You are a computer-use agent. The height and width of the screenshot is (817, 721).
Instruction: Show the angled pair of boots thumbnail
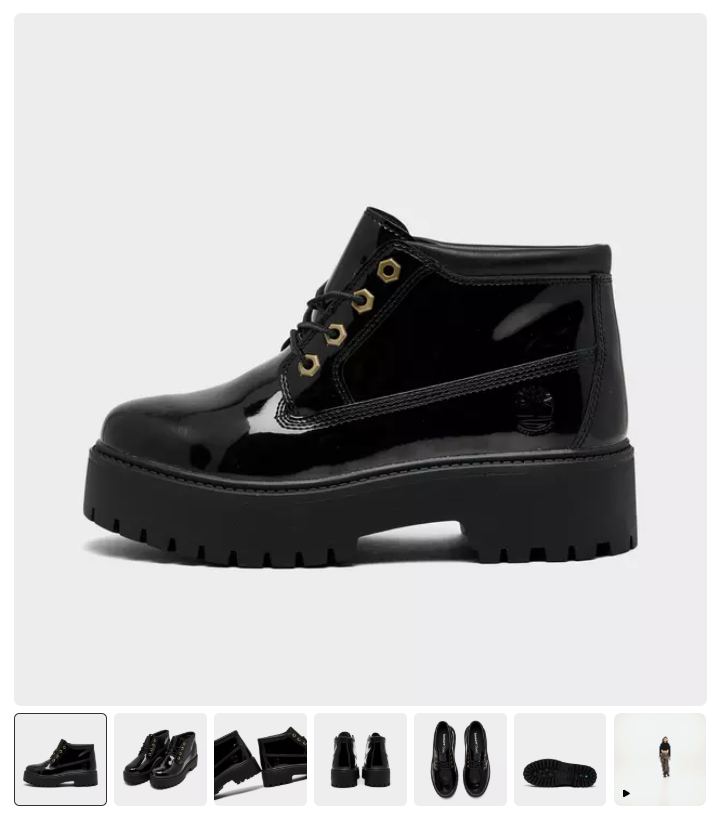pyautogui.click(x=160, y=759)
